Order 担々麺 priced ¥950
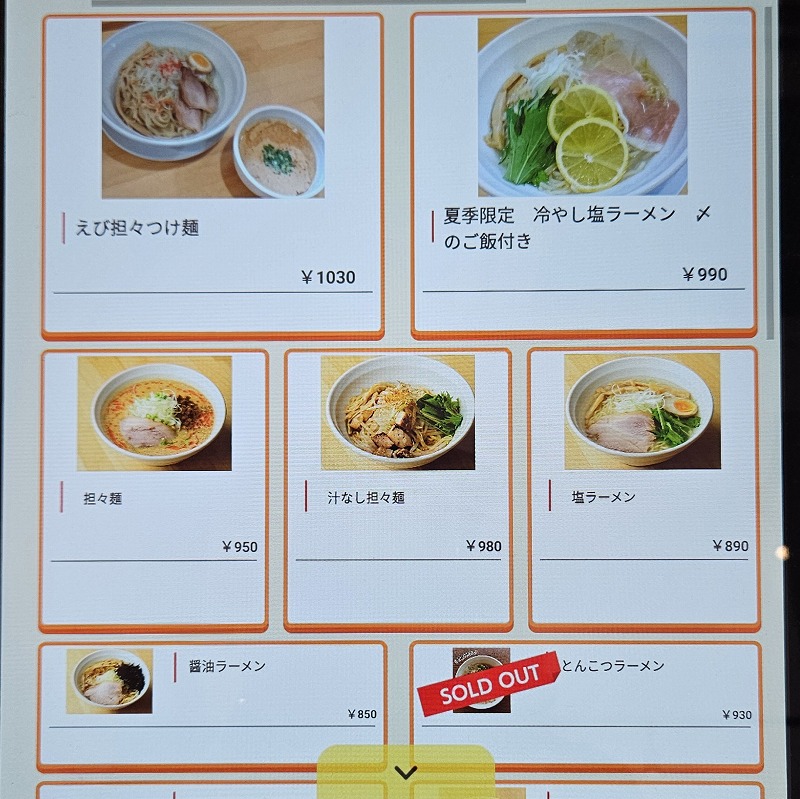The image size is (800, 799). click(154, 490)
